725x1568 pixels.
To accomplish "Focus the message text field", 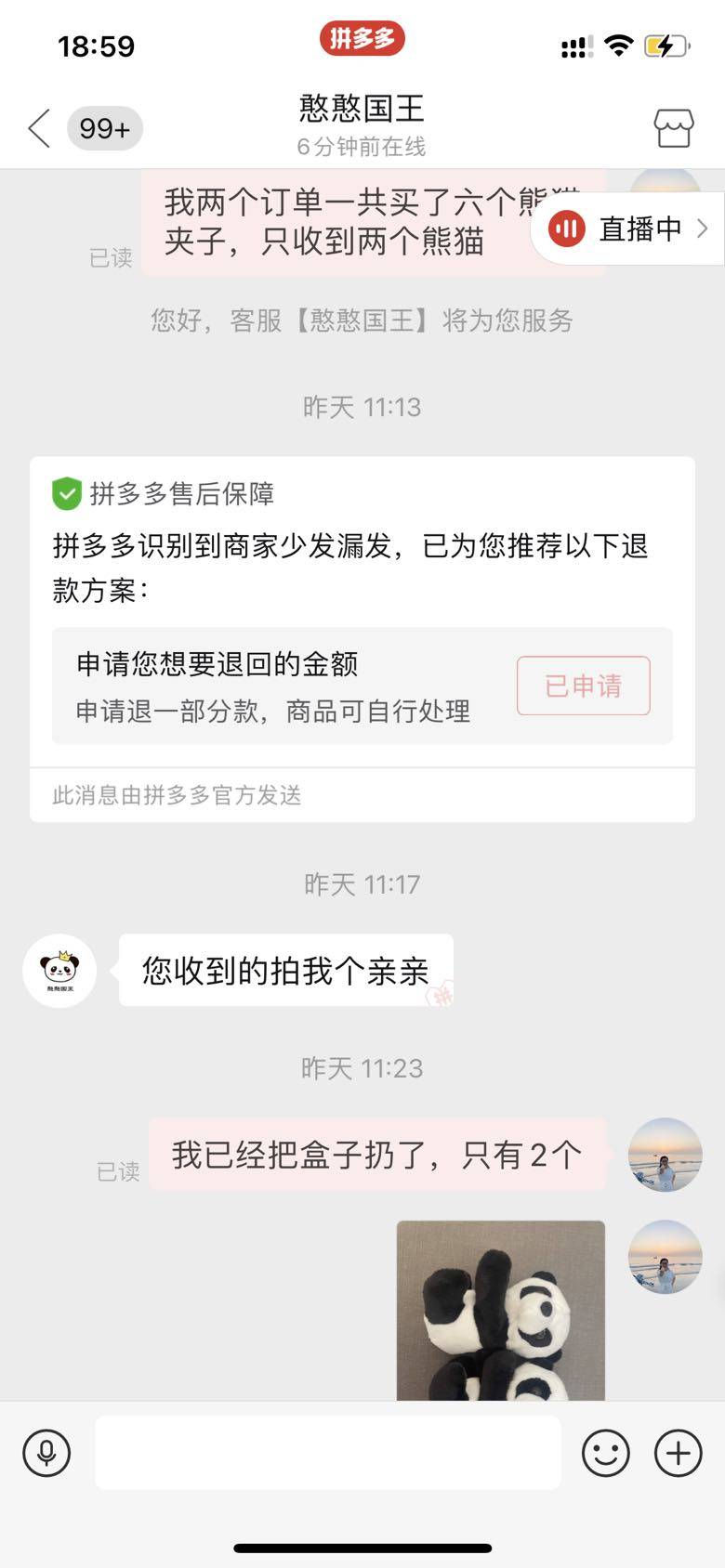I will (327, 1453).
